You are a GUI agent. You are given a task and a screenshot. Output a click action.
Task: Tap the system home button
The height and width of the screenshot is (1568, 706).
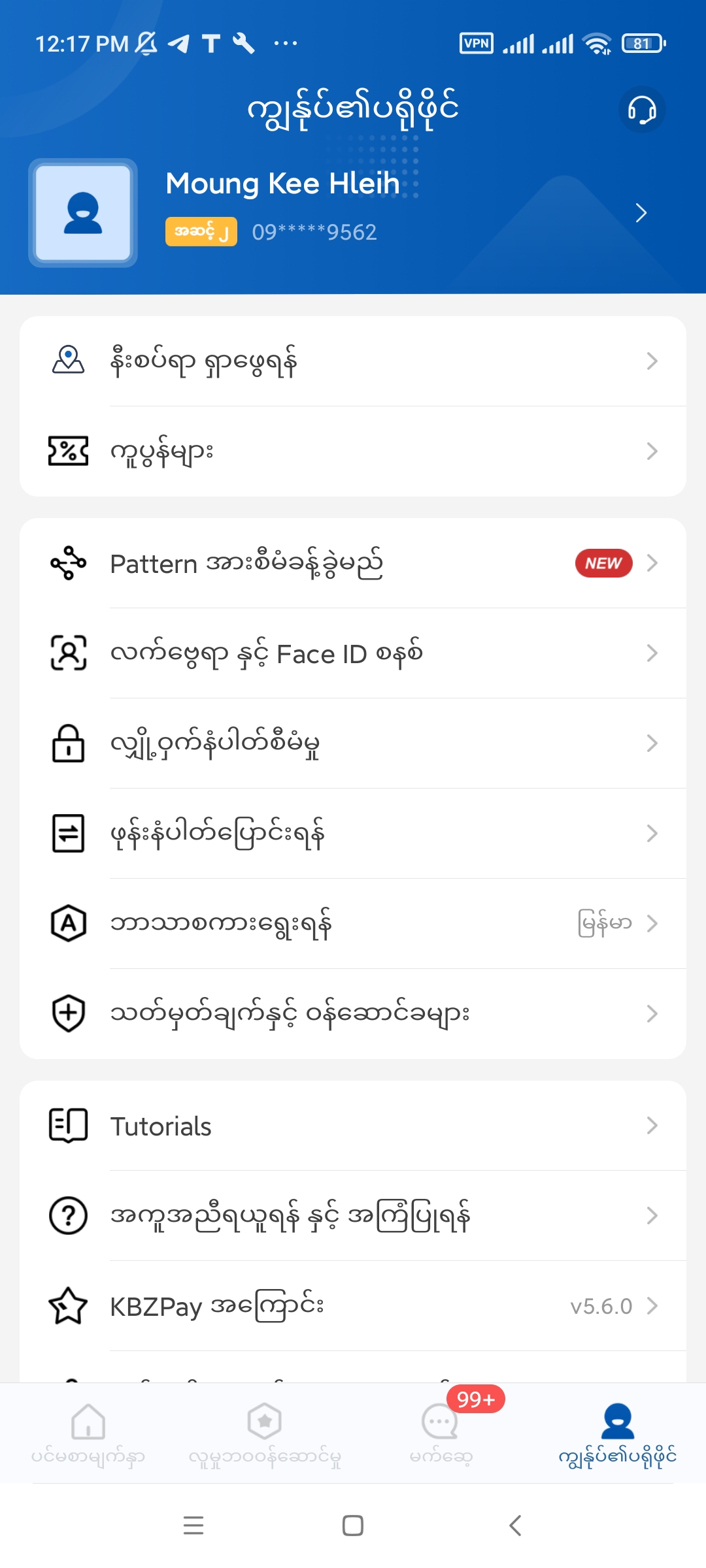353,1526
